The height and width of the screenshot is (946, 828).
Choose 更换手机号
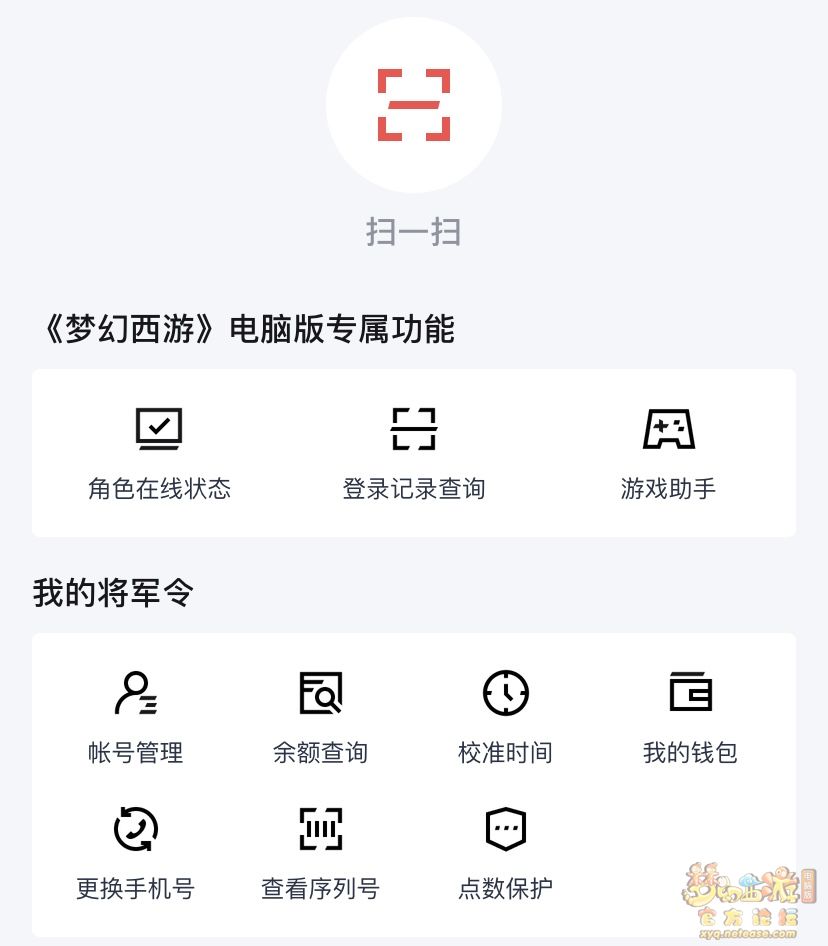[136, 852]
